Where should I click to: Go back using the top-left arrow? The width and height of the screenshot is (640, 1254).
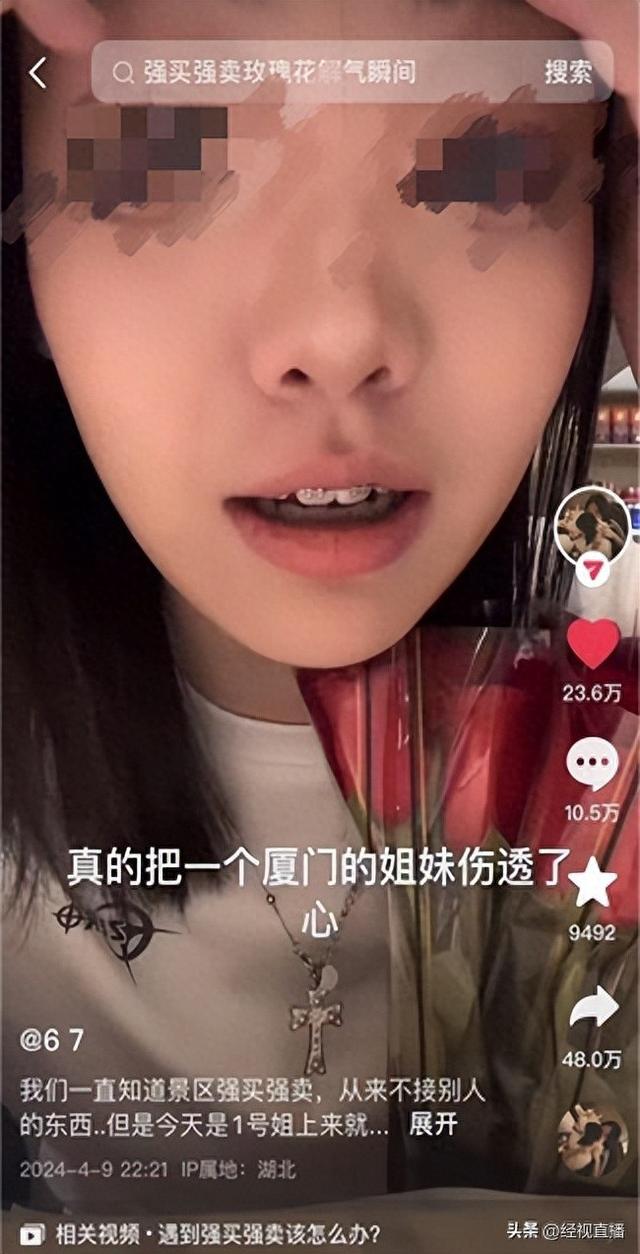pyautogui.click(x=38, y=72)
